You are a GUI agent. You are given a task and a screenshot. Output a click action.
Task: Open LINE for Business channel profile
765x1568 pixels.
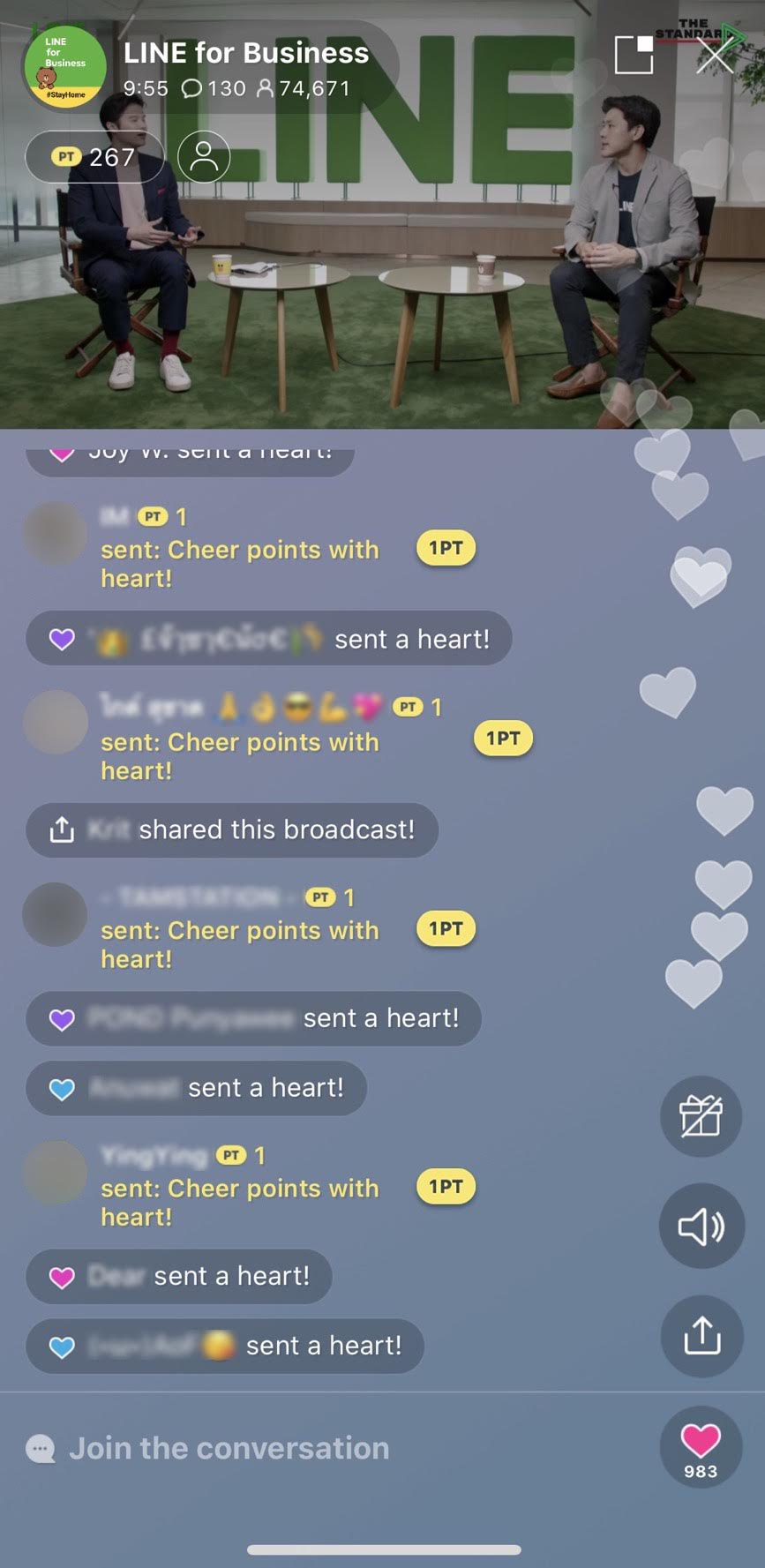[64, 68]
